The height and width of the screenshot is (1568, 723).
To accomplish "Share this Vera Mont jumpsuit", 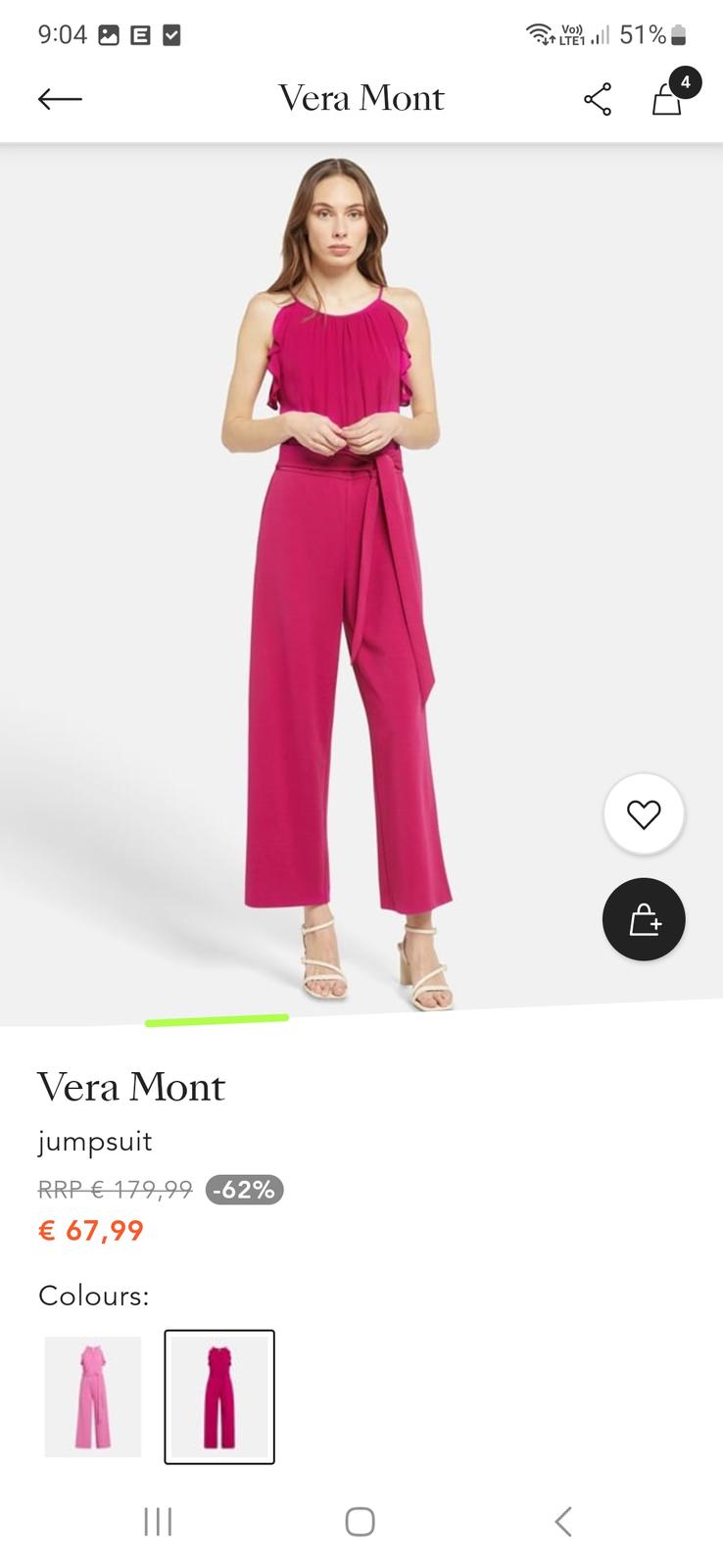I will (598, 99).
